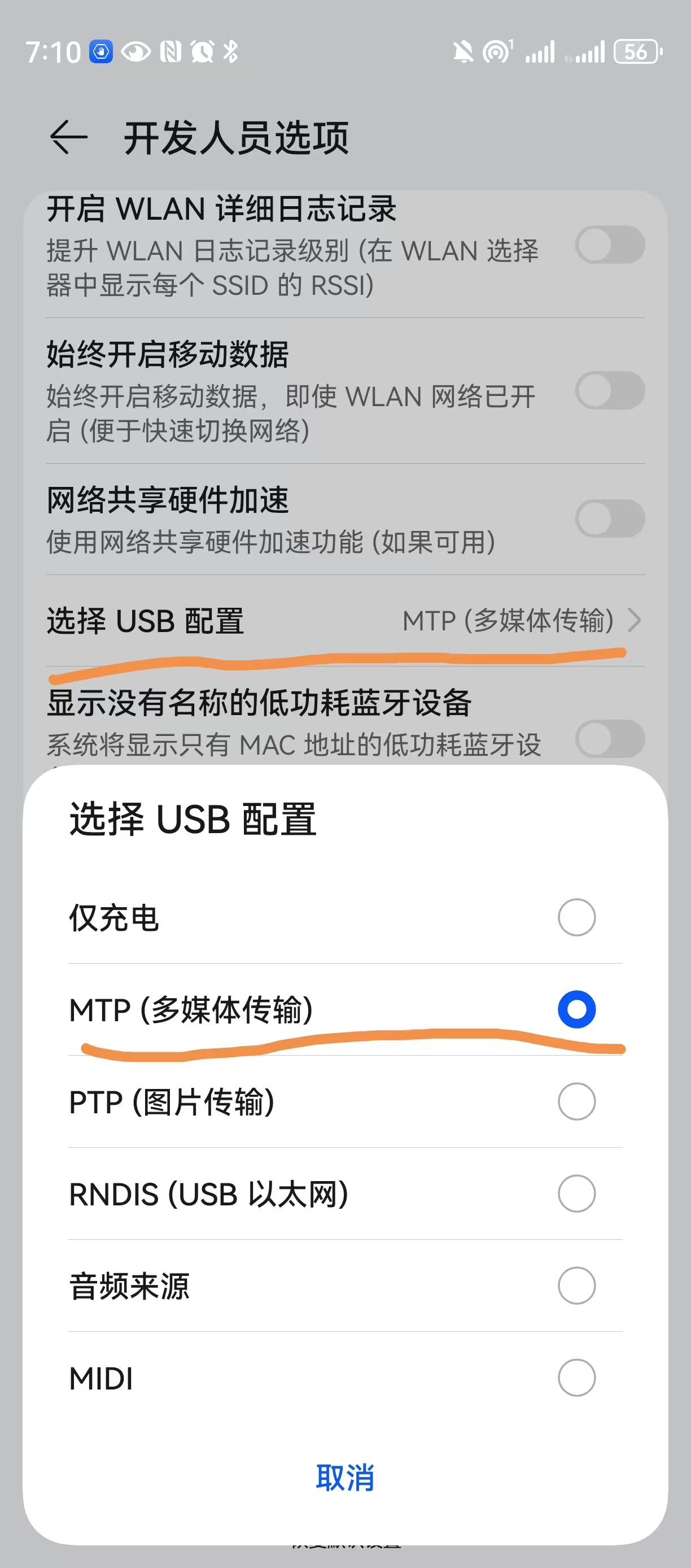Pick RNDIS (USB 以太网) option

point(345,1194)
